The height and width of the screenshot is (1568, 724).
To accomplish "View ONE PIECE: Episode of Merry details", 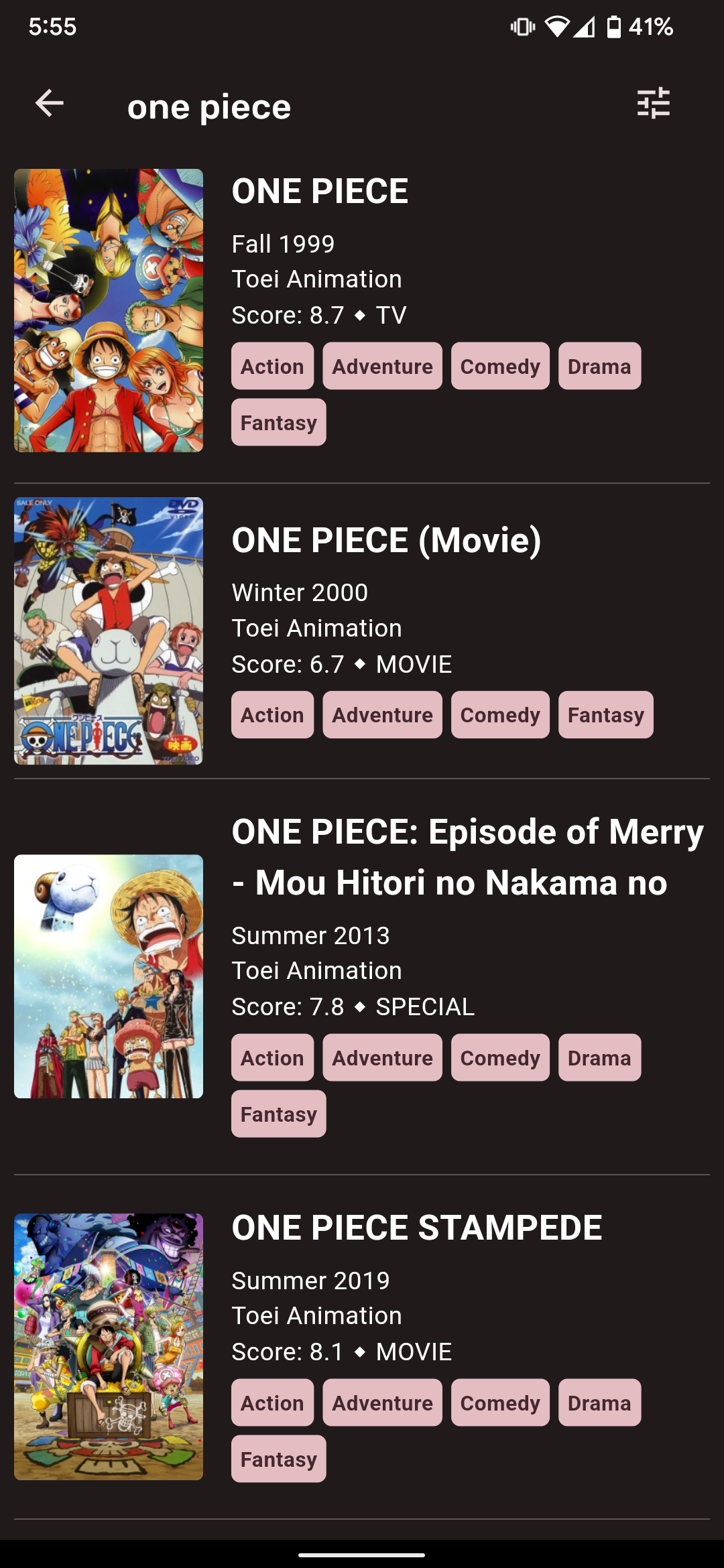I will [467, 856].
